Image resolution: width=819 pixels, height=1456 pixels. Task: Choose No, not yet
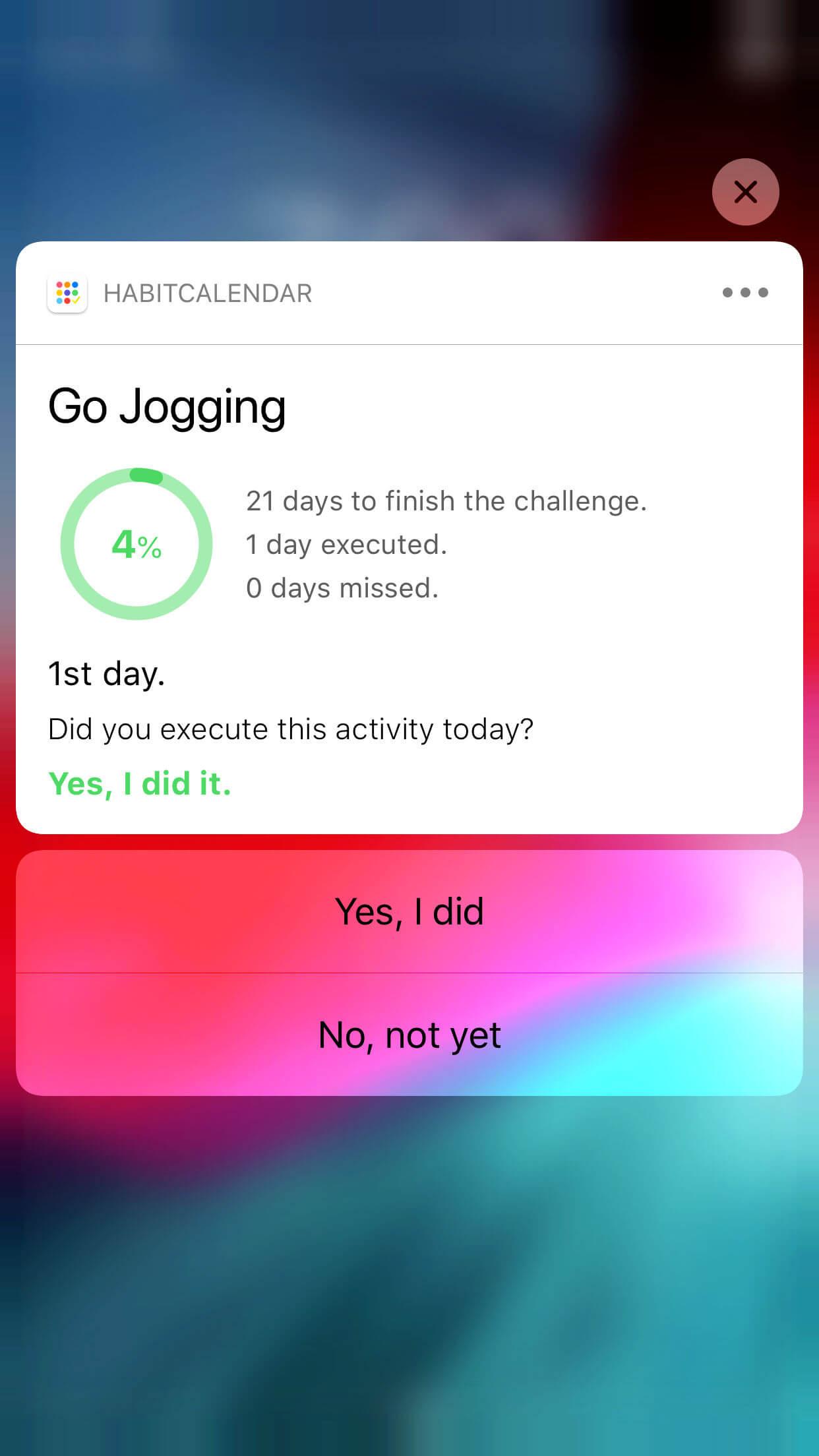pyautogui.click(x=409, y=1035)
